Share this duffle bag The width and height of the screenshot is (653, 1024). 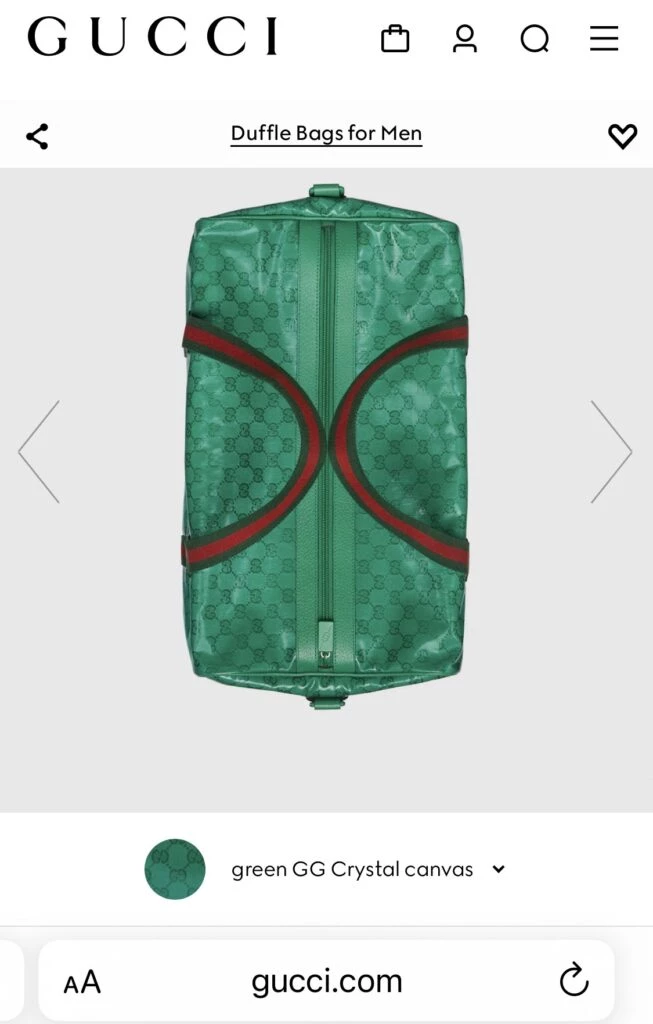(37, 136)
